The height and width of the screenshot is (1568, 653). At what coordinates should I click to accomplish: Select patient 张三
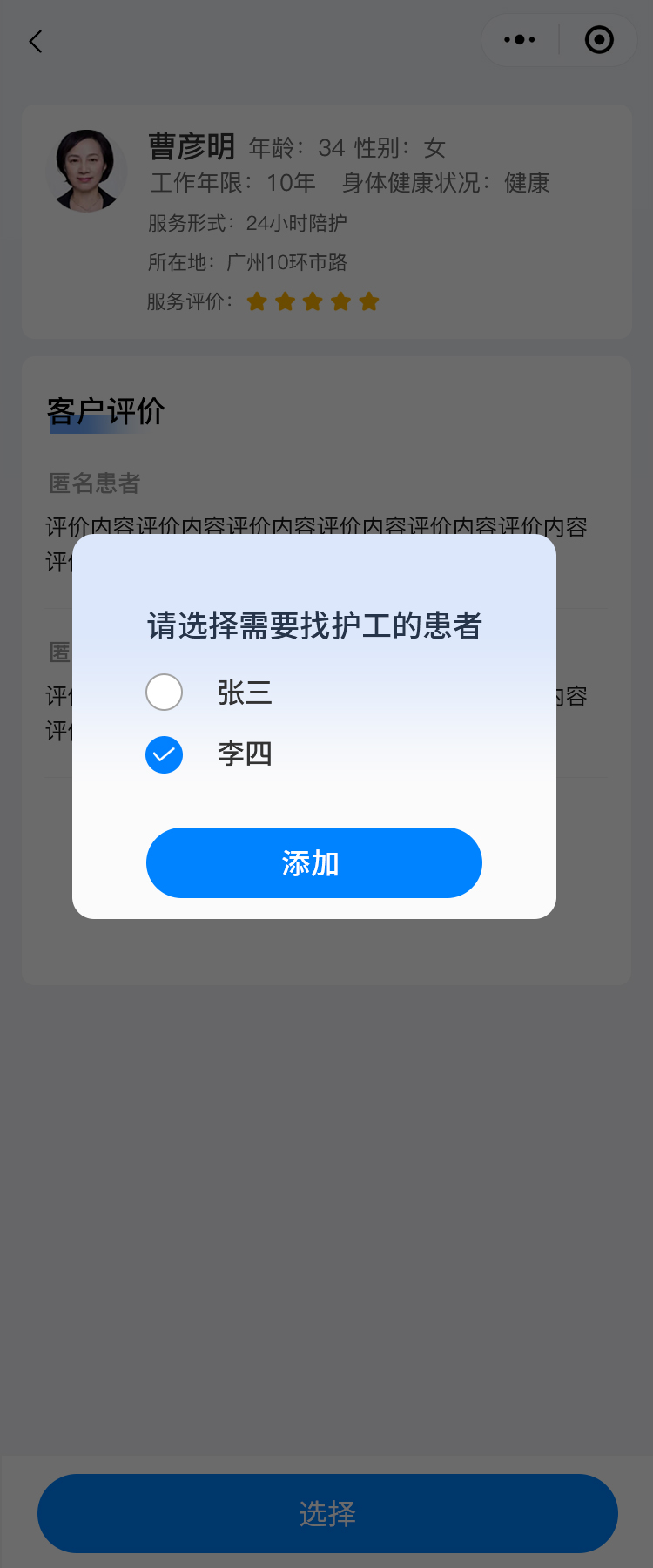[164, 693]
